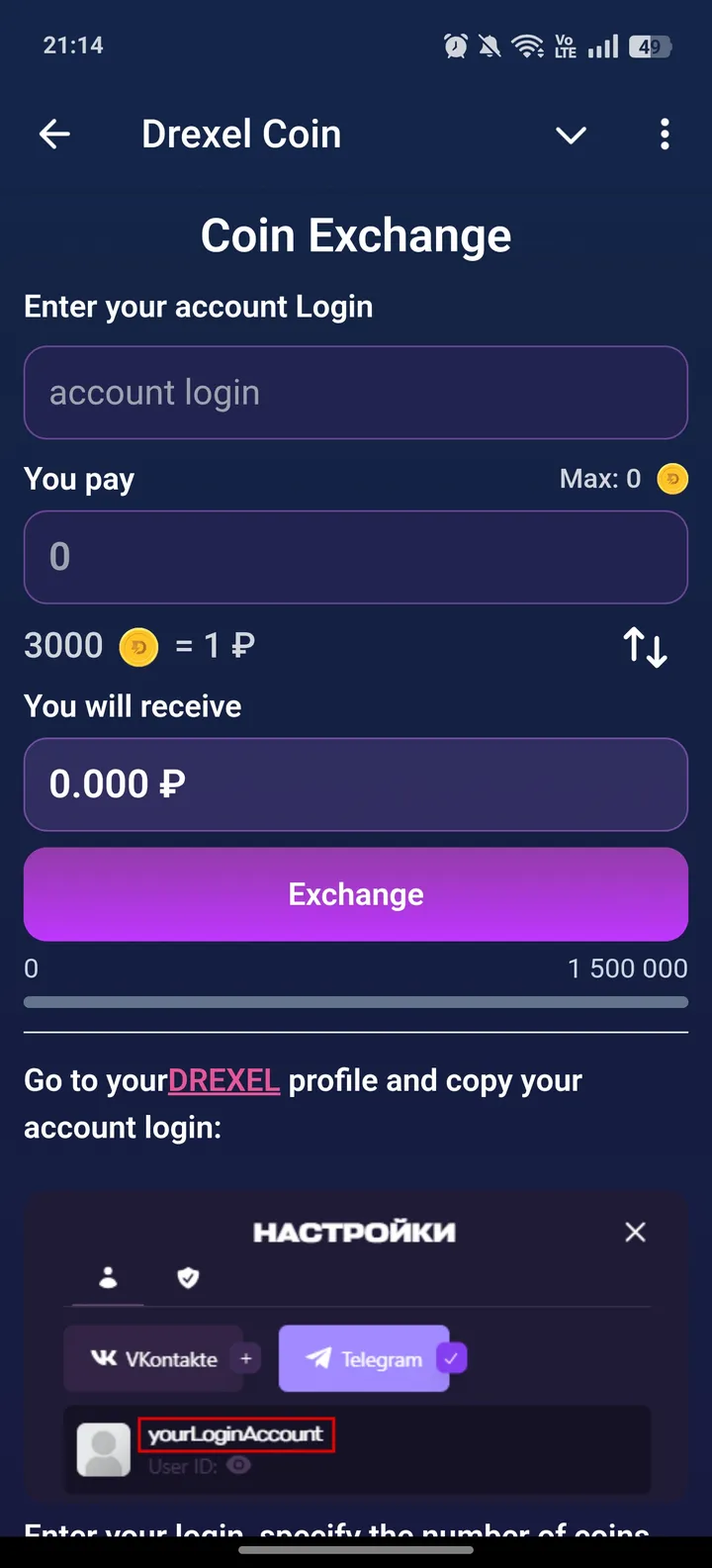
Task: Tap the Drexel coin icon in the rate row
Action: 138,647
